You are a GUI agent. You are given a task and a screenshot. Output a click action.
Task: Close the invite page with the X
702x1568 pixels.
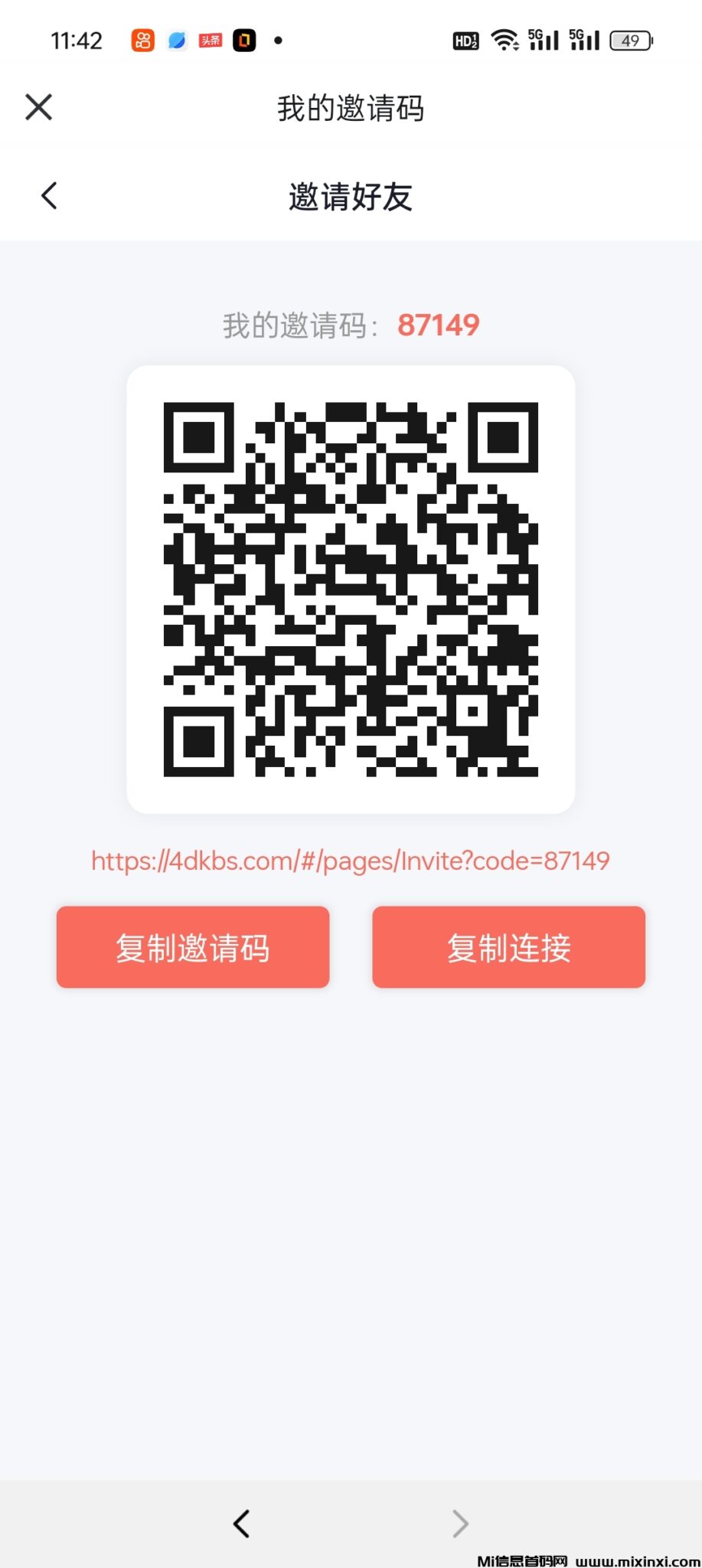(38, 107)
